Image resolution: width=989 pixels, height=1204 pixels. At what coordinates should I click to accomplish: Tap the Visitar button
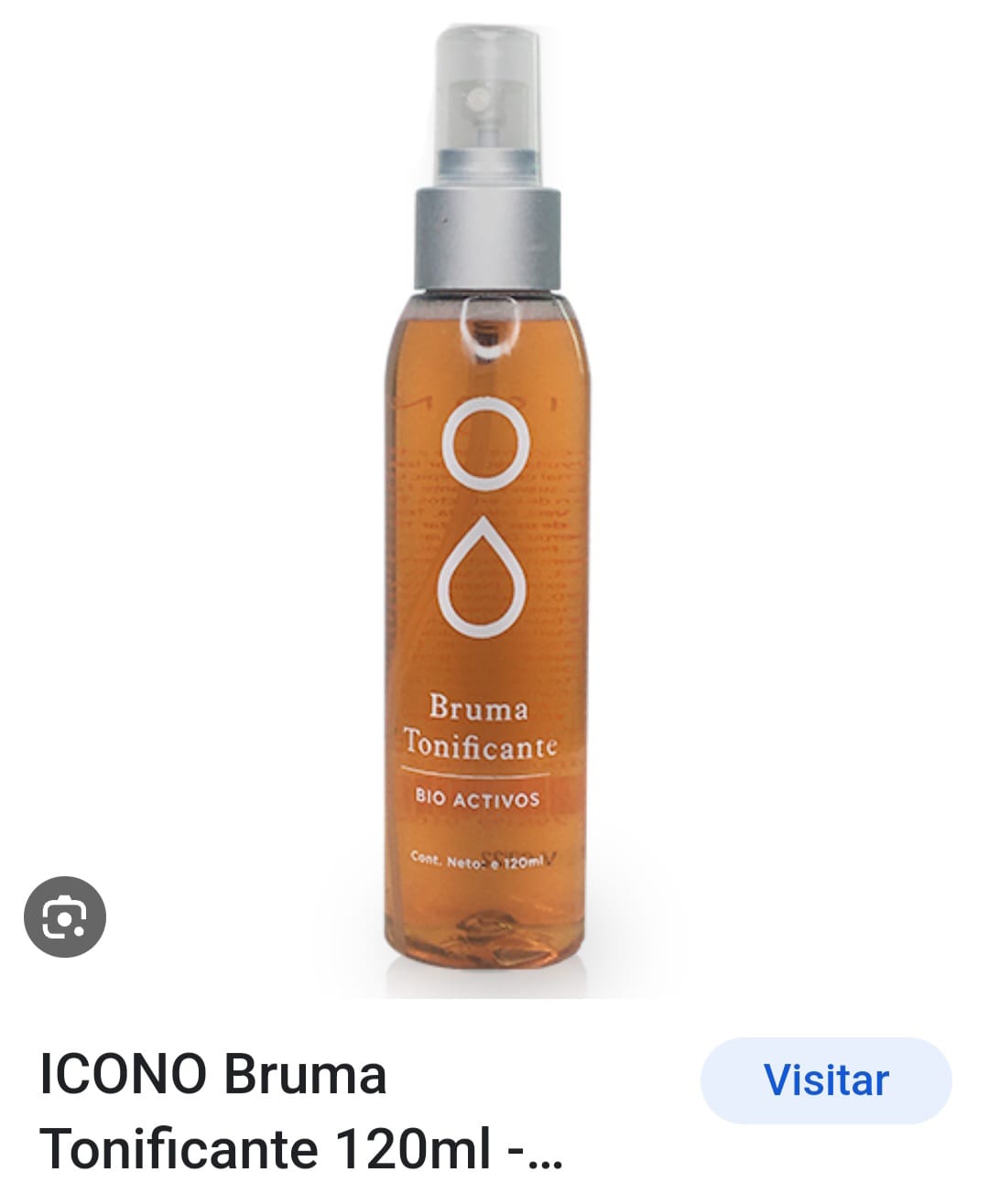[x=826, y=1080]
